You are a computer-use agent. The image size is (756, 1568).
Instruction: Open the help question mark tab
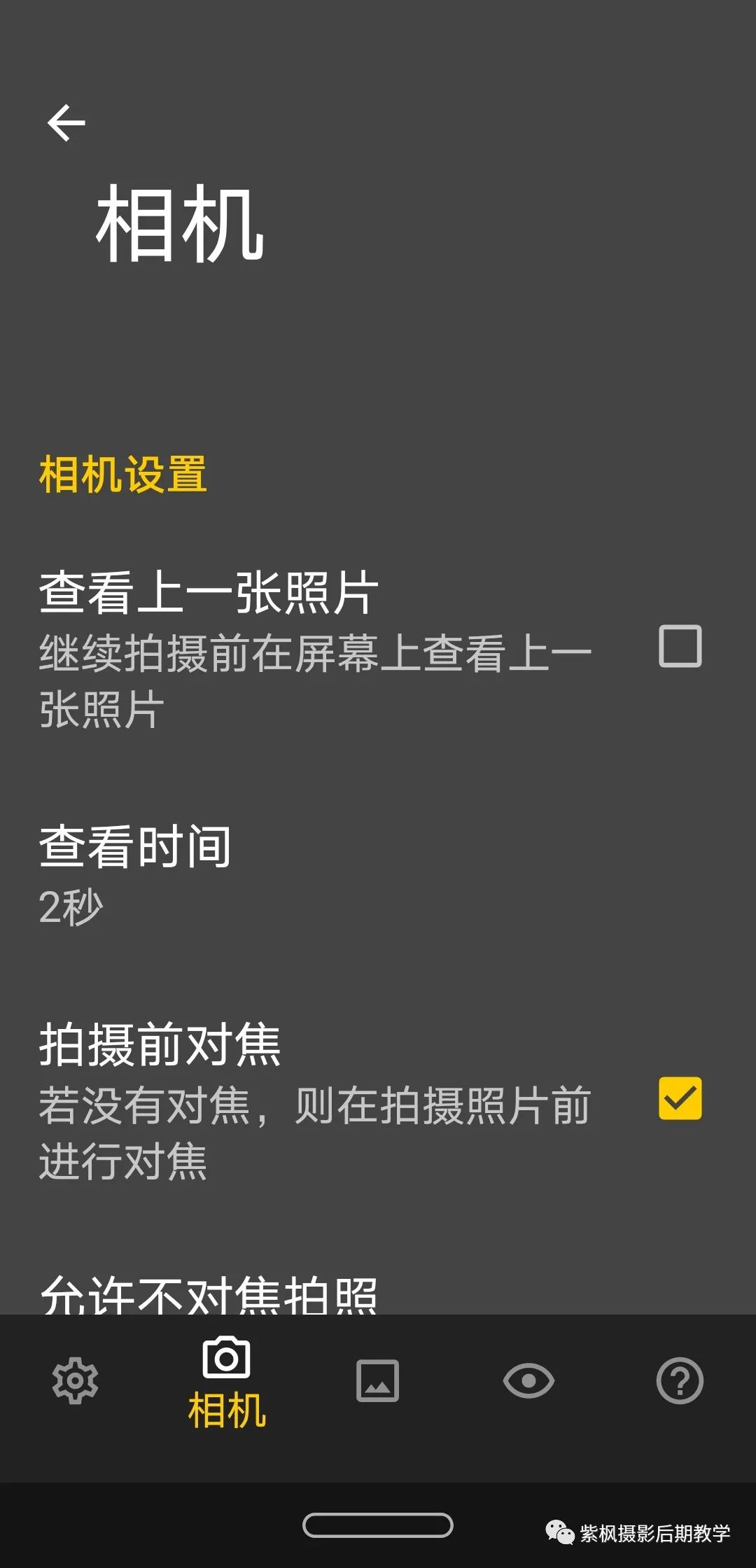pos(679,1380)
